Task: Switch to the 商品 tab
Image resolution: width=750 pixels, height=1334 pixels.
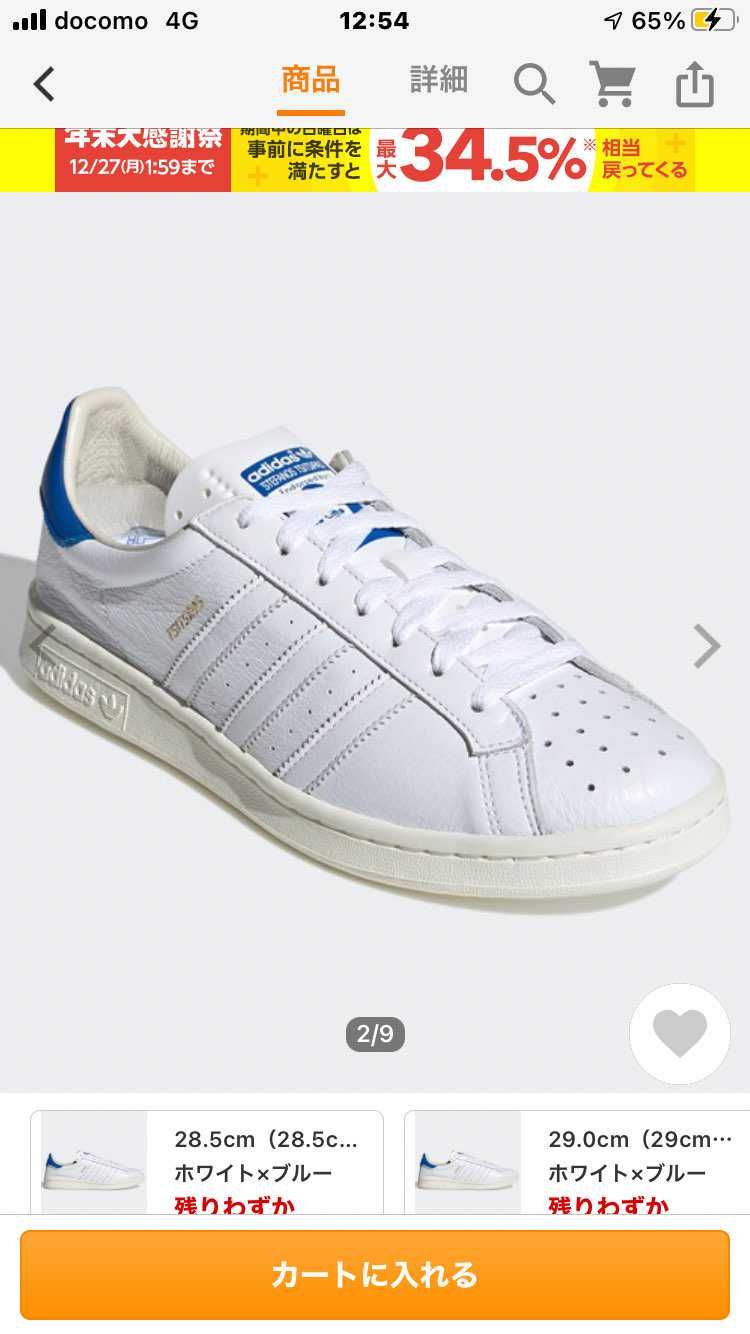Action: (x=310, y=80)
